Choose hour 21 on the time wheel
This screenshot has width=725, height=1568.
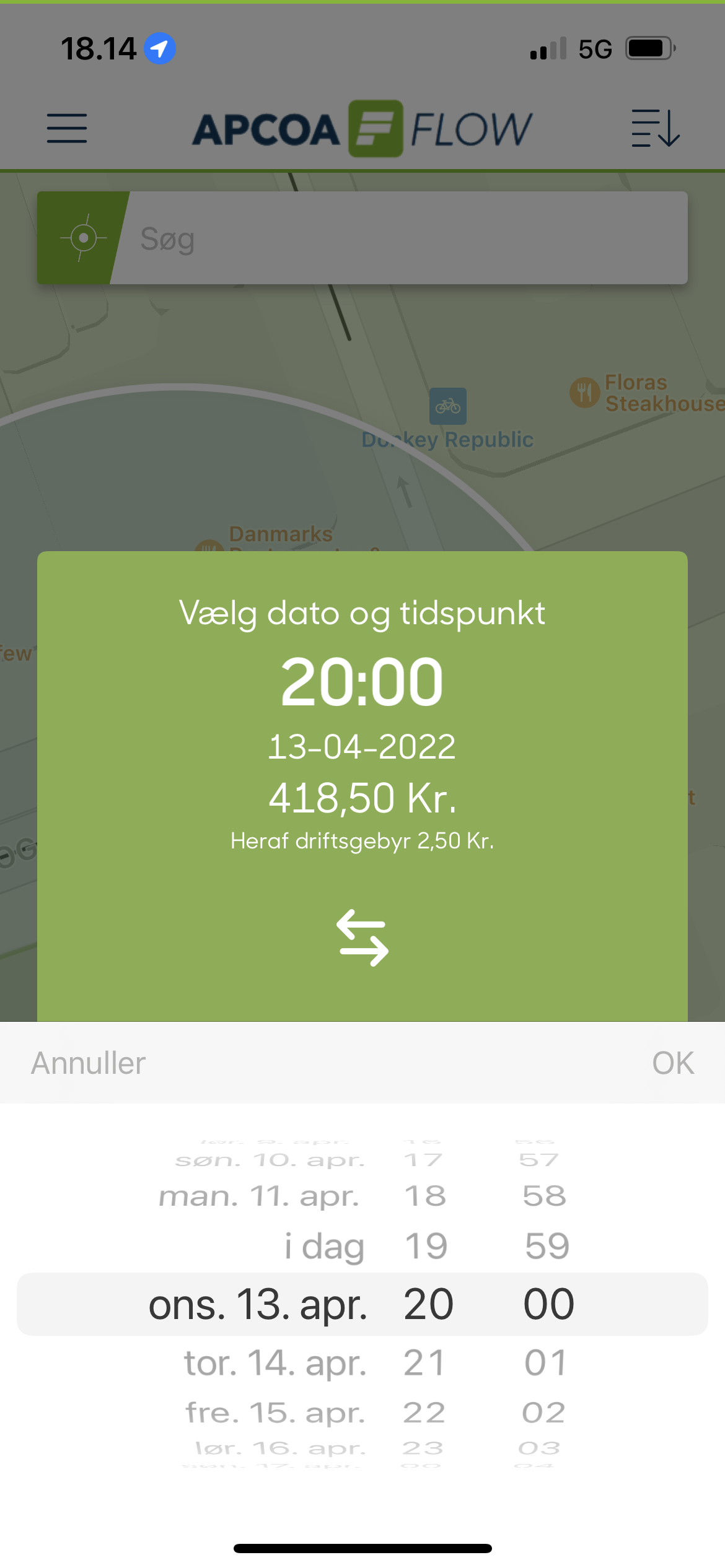(x=424, y=1361)
